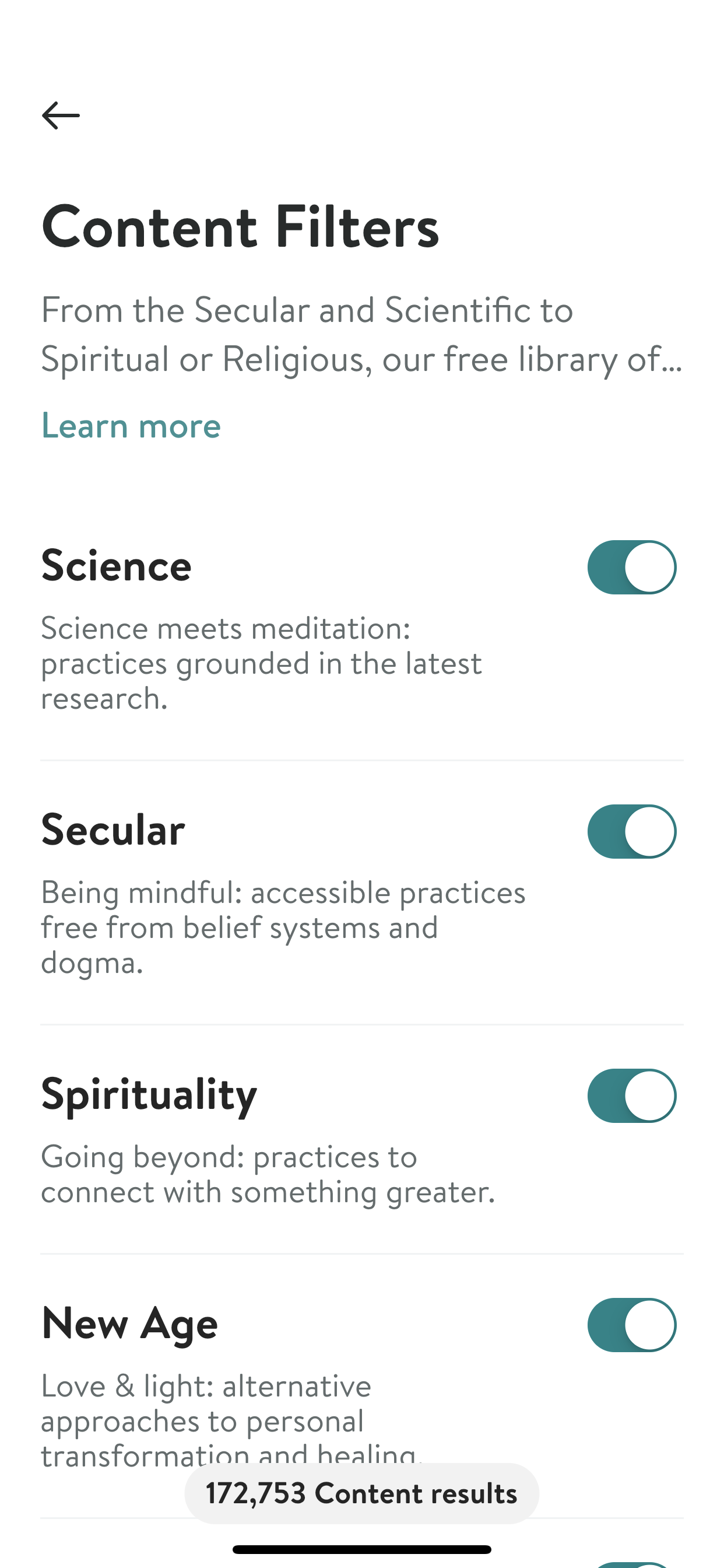The image size is (724, 1568).
Task: Disable the Secular content toggle
Action: (631, 831)
